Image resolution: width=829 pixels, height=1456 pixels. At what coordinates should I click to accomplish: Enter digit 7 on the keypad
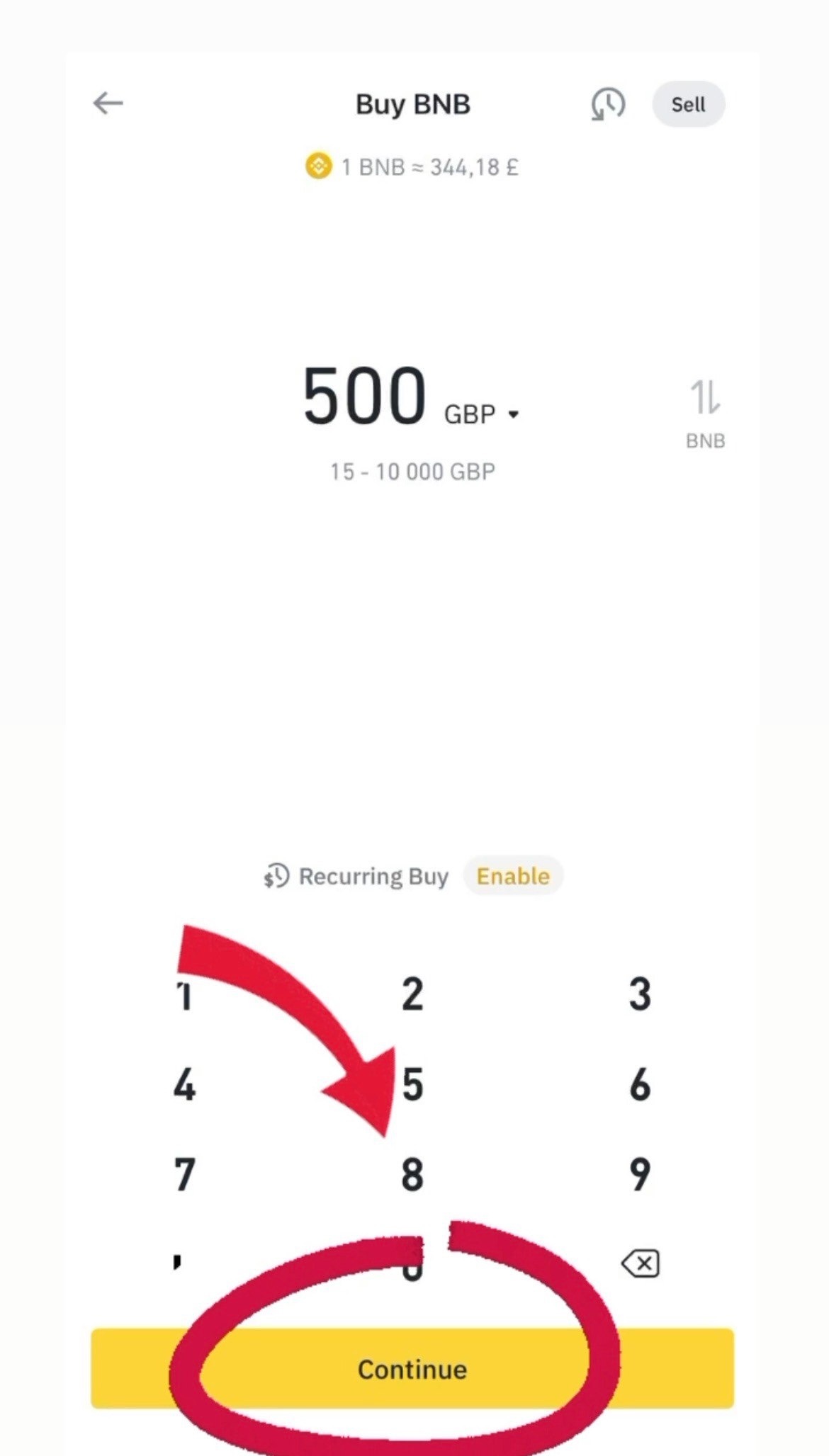pyautogui.click(x=185, y=1174)
